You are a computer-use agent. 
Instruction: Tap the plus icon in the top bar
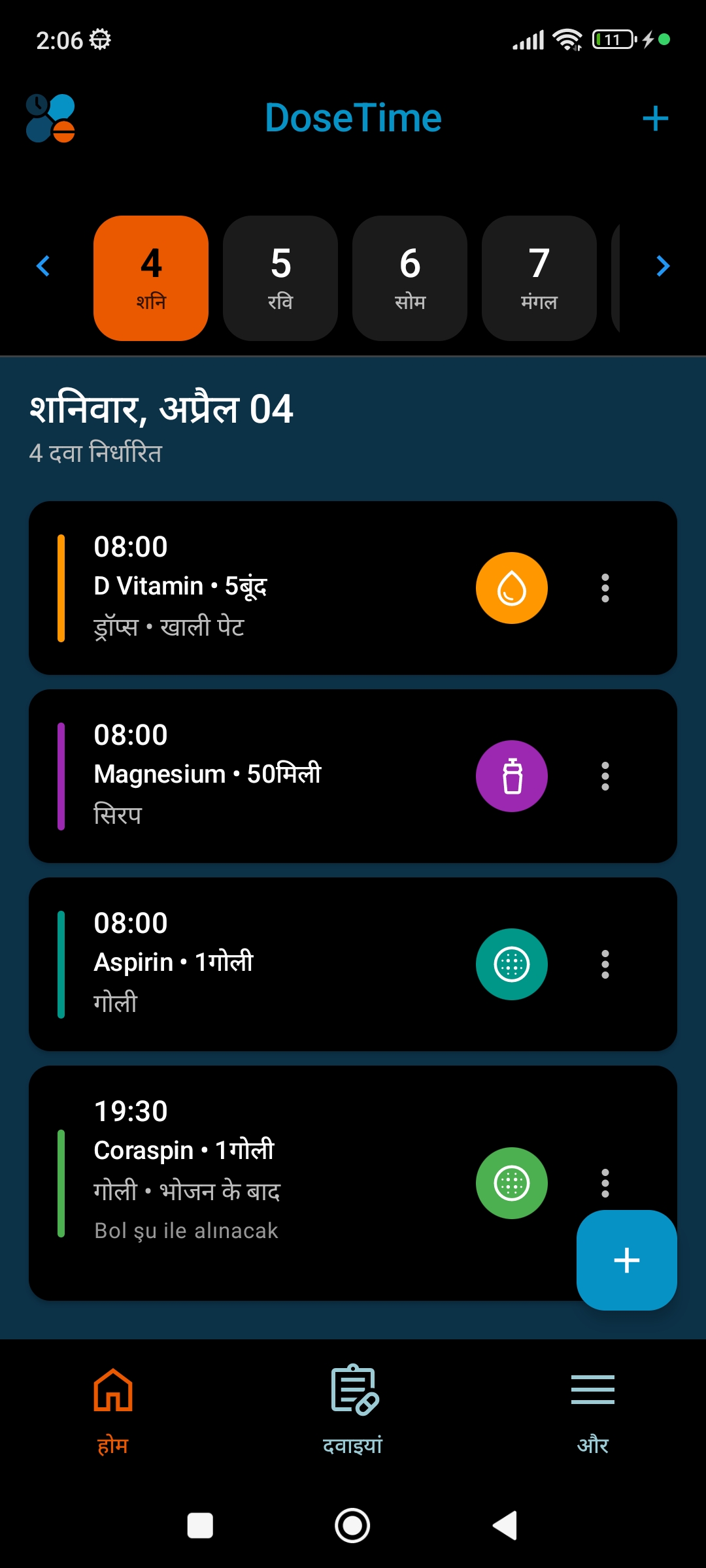tap(655, 119)
